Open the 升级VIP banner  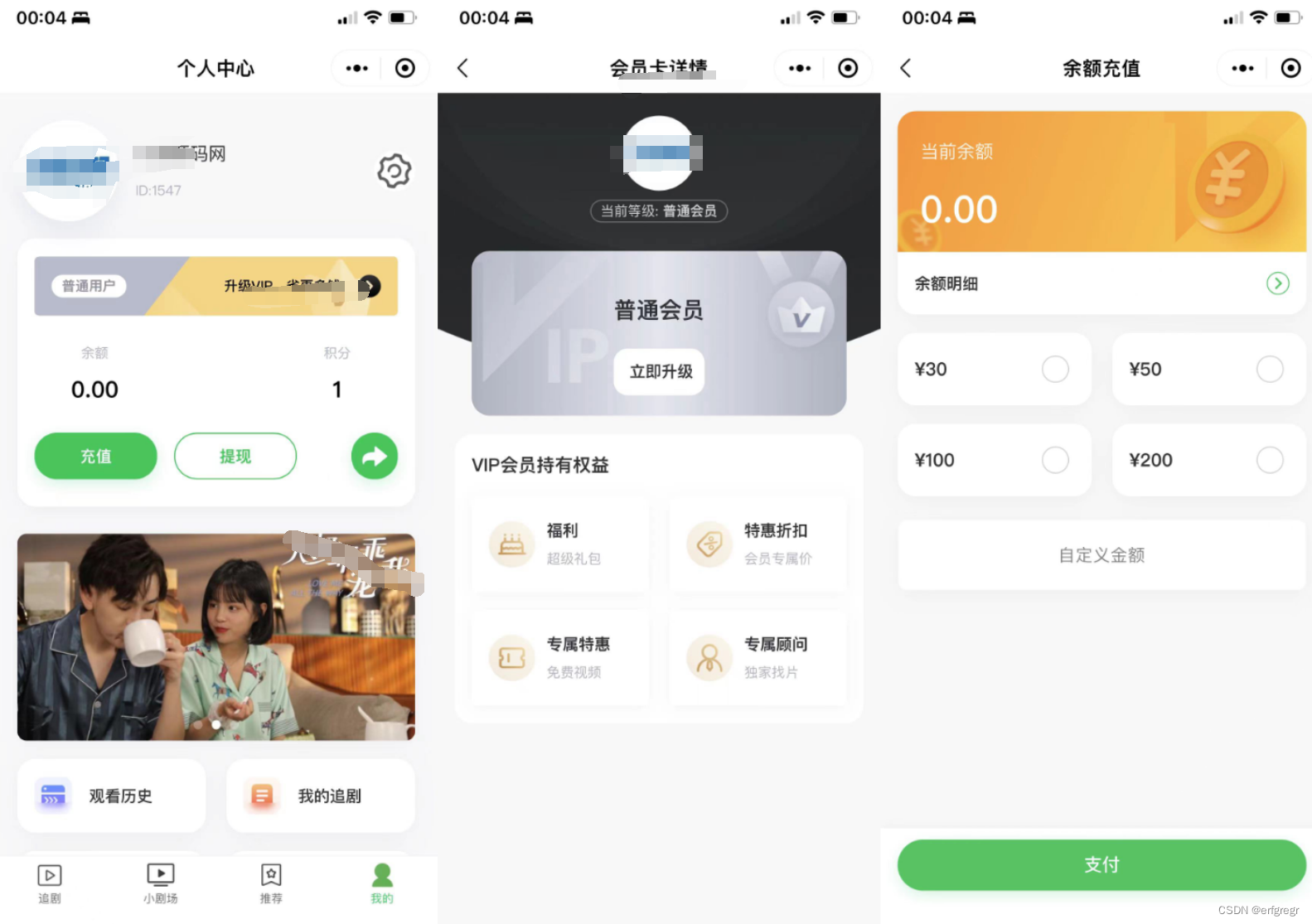click(x=215, y=286)
